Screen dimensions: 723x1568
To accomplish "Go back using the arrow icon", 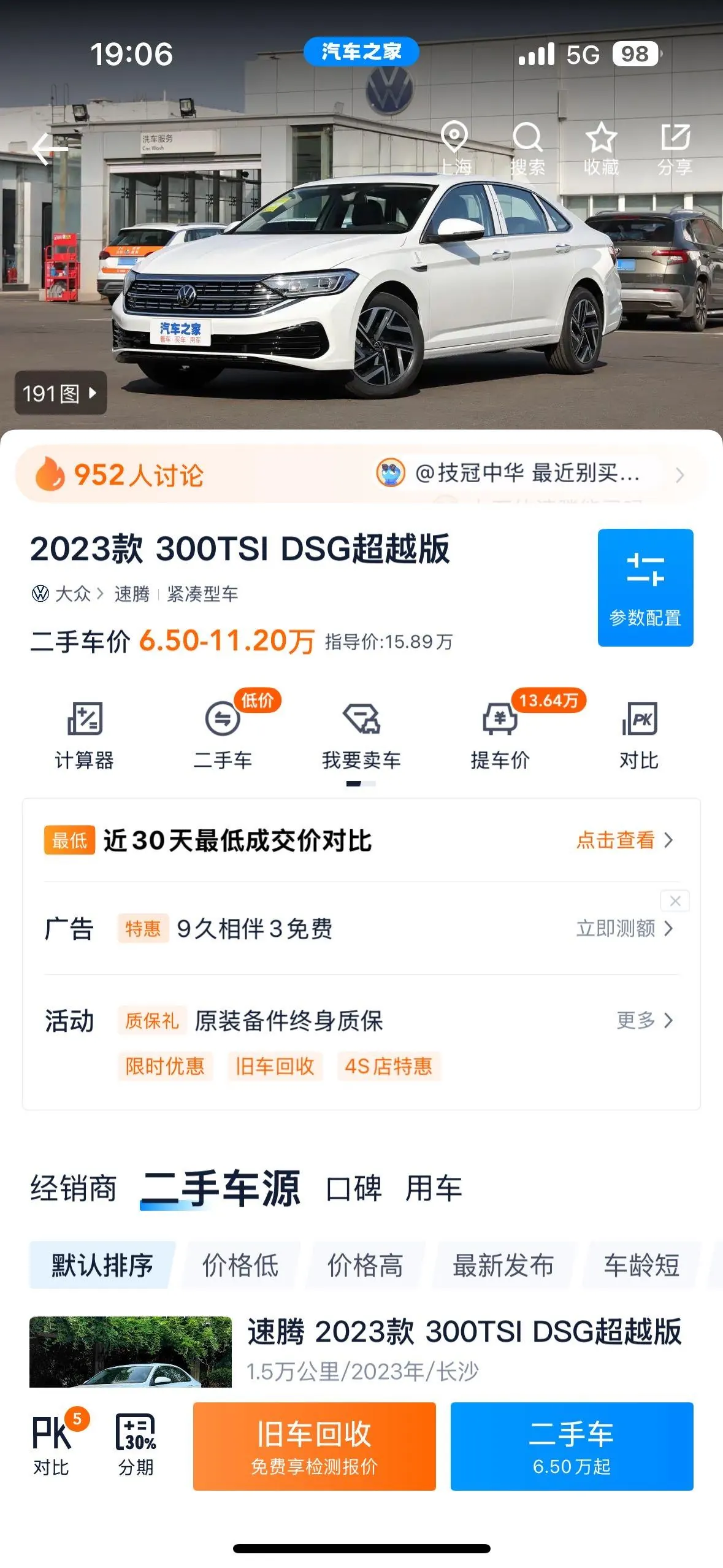I will click(50, 149).
